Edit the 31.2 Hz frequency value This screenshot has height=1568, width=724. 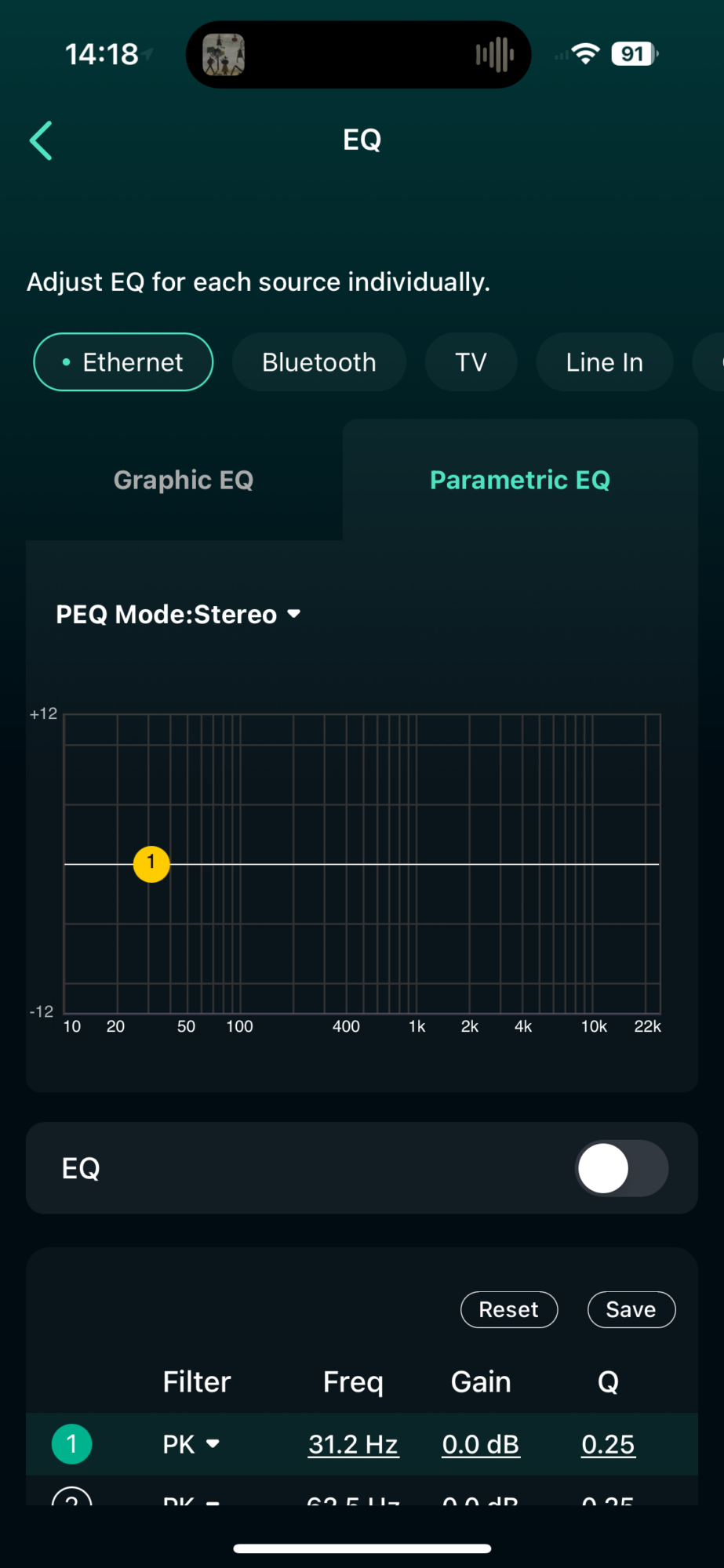click(x=353, y=1444)
